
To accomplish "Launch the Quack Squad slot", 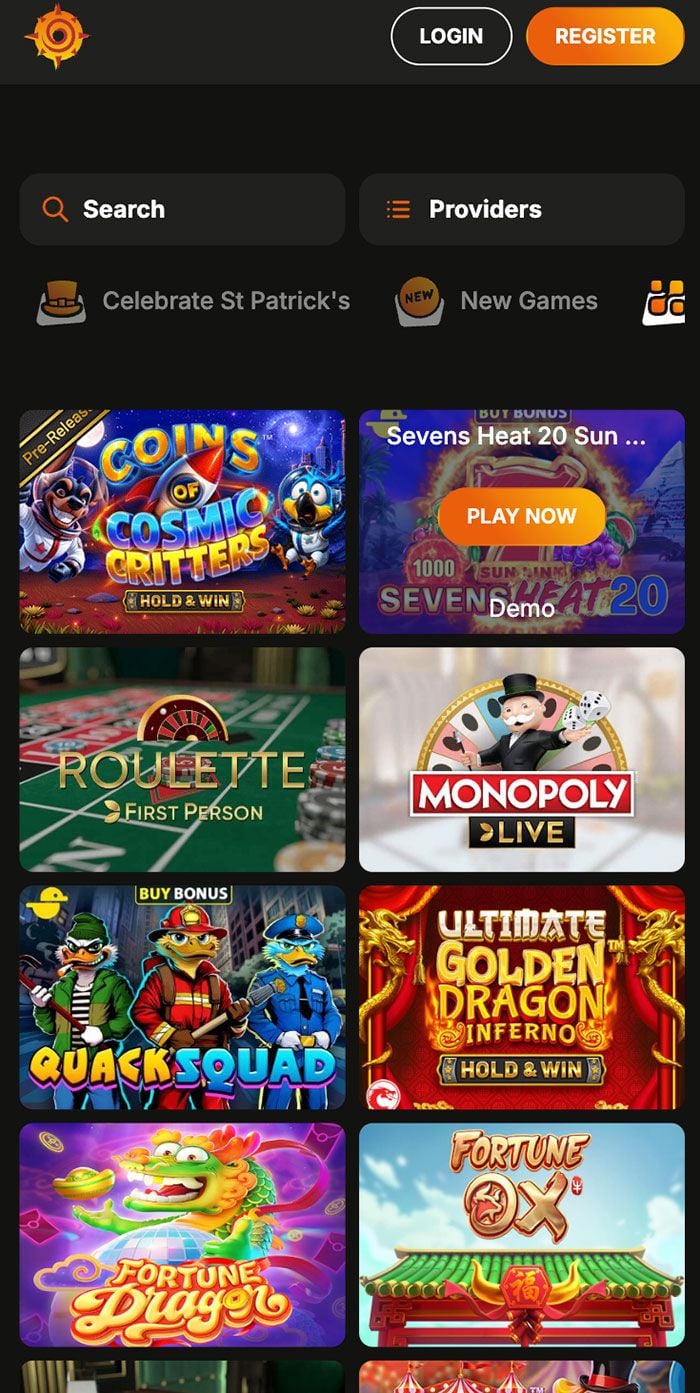I will click(182, 997).
